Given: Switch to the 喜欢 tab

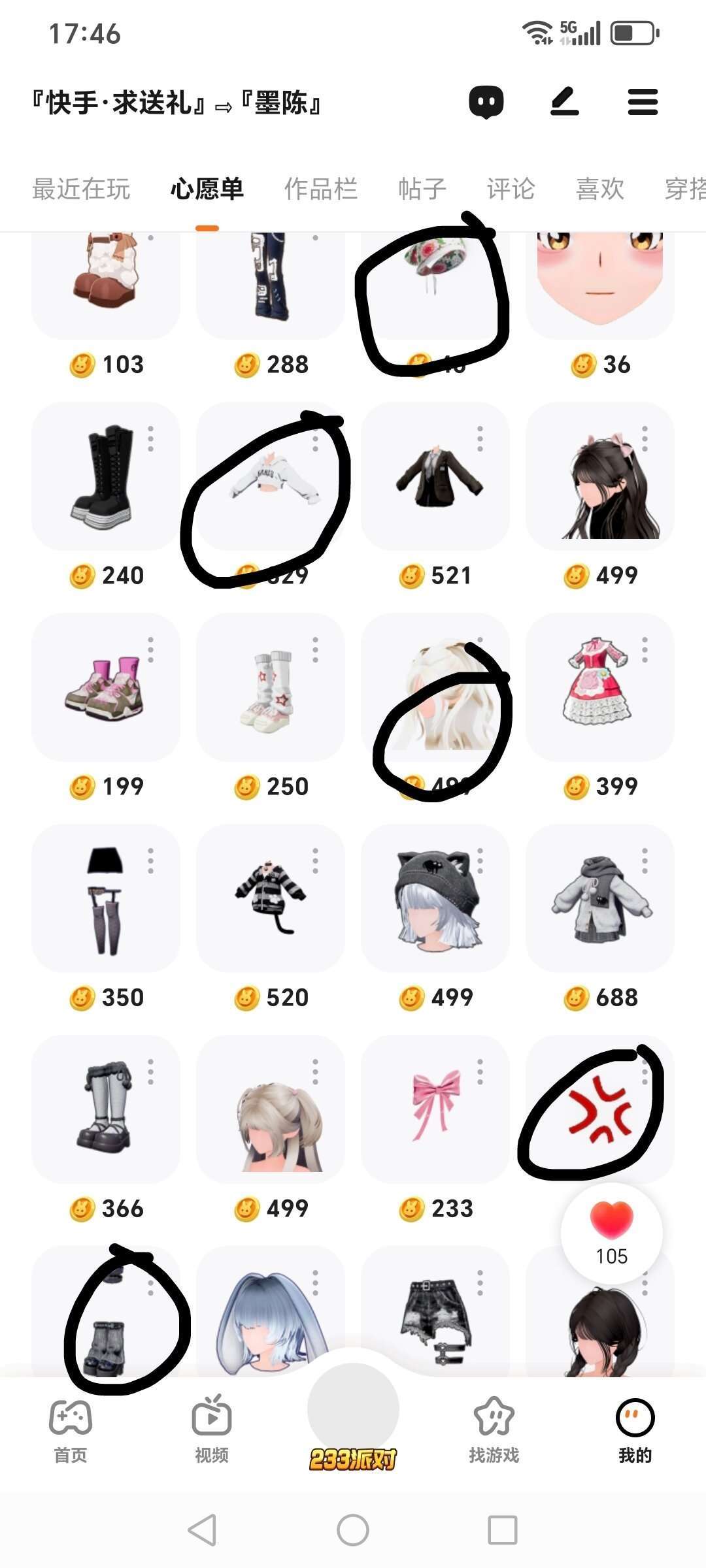Looking at the screenshot, I should click(x=600, y=189).
